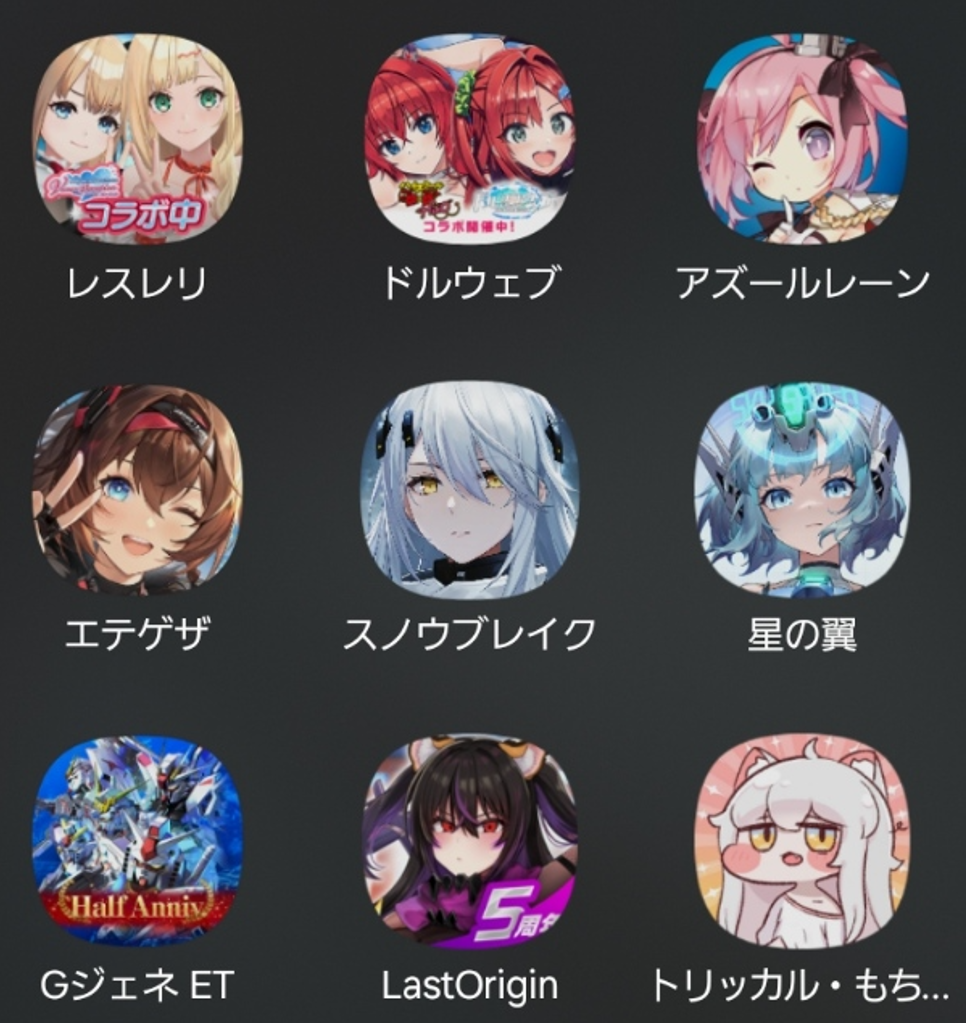Launch the ドルウェブ game
This screenshot has width=966, height=1023.
pos(469,138)
